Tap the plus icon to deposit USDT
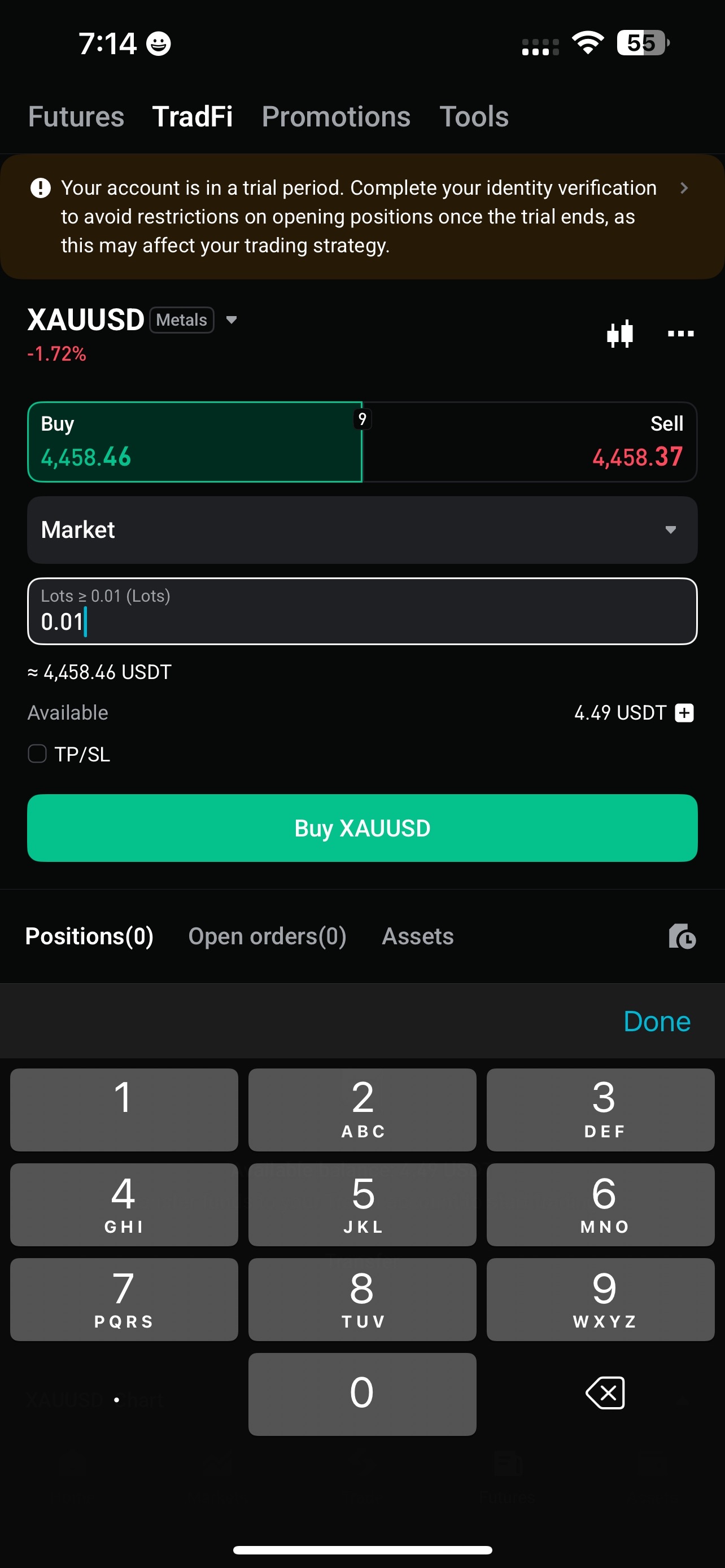The height and width of the screenshot is (1568, 725). (684, 712)
